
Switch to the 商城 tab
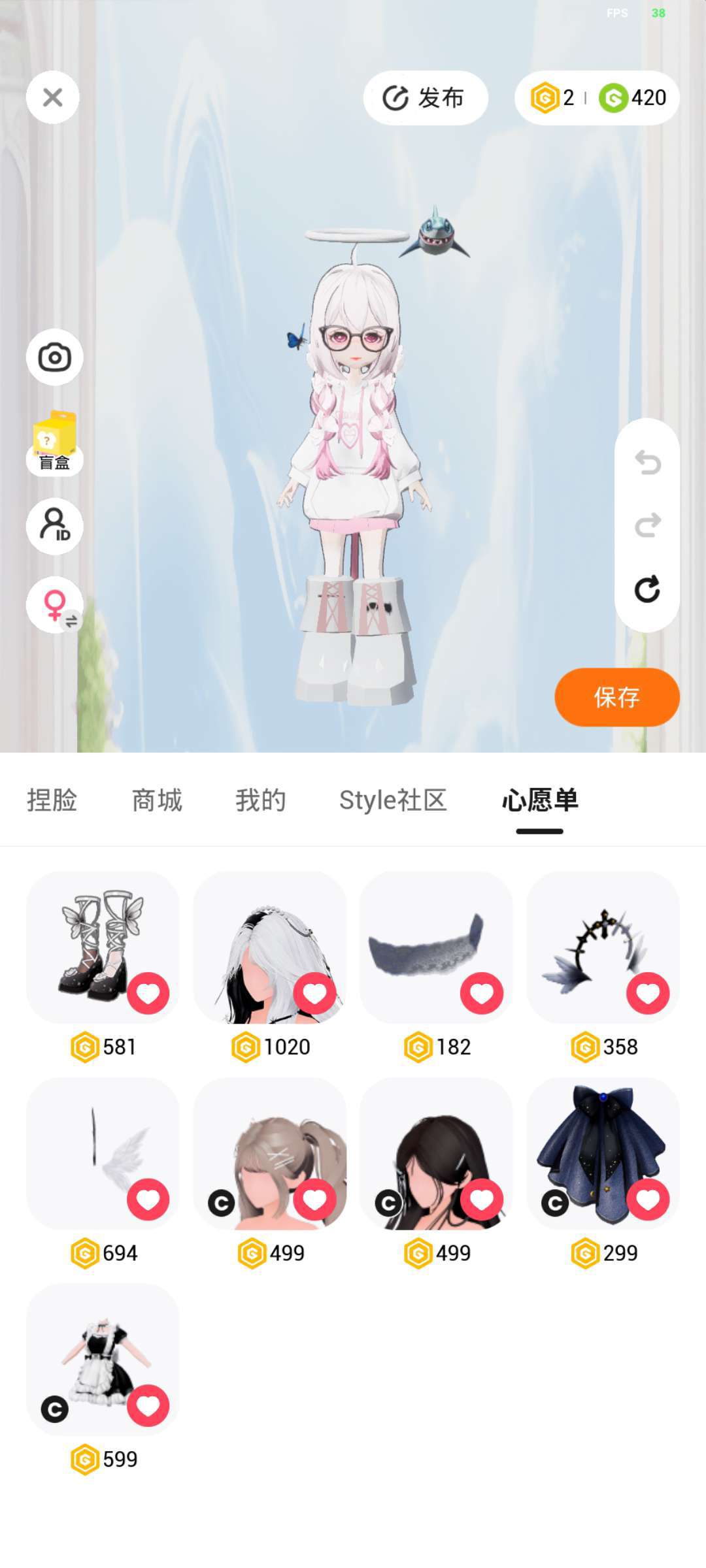point(157,800)
